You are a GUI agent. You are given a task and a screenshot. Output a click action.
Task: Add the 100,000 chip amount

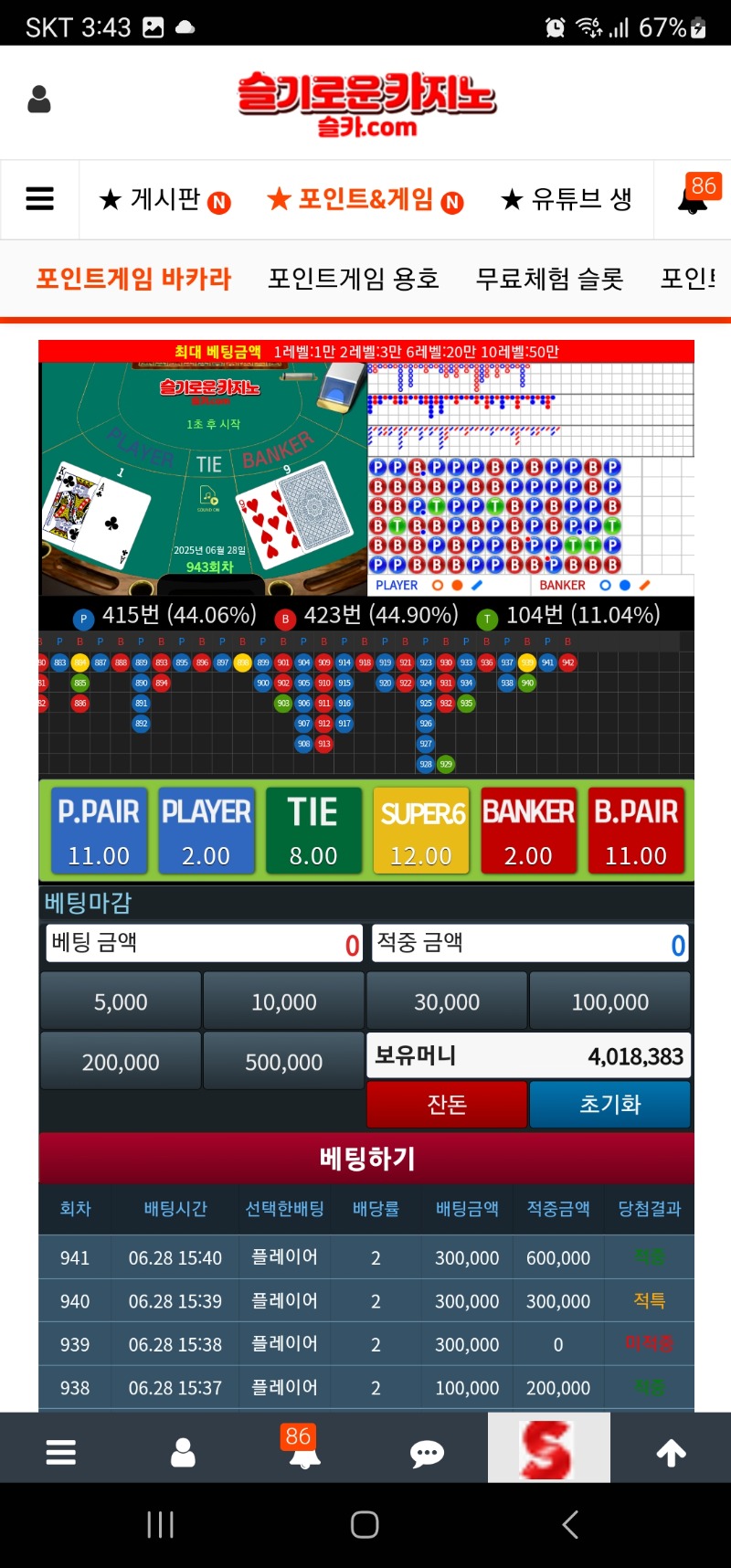point(609,1002)
